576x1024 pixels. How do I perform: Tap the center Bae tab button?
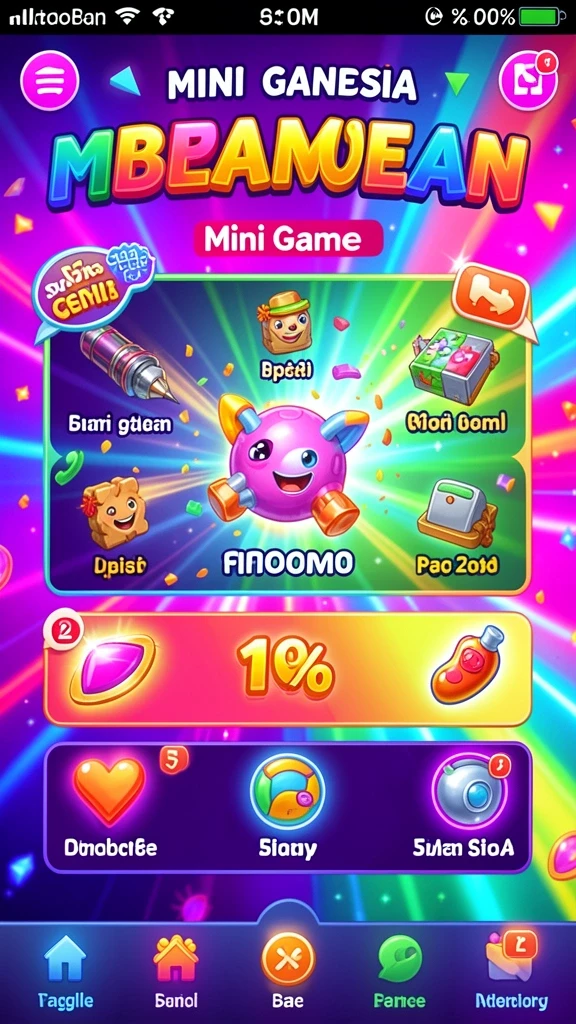click(x=288, y=969)
